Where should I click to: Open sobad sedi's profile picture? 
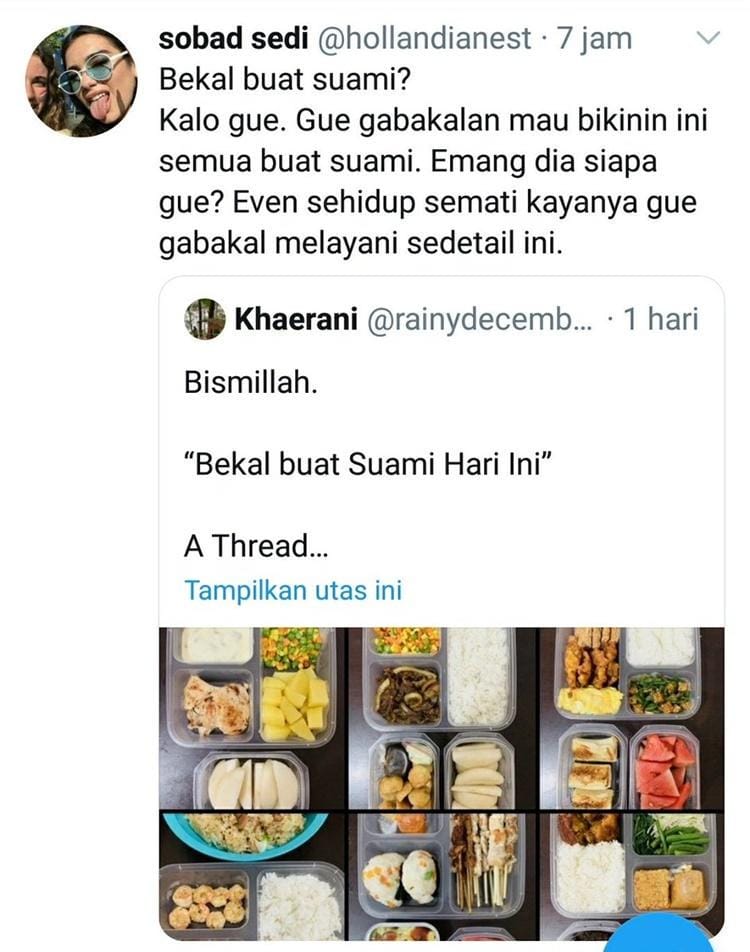[81, 81]
